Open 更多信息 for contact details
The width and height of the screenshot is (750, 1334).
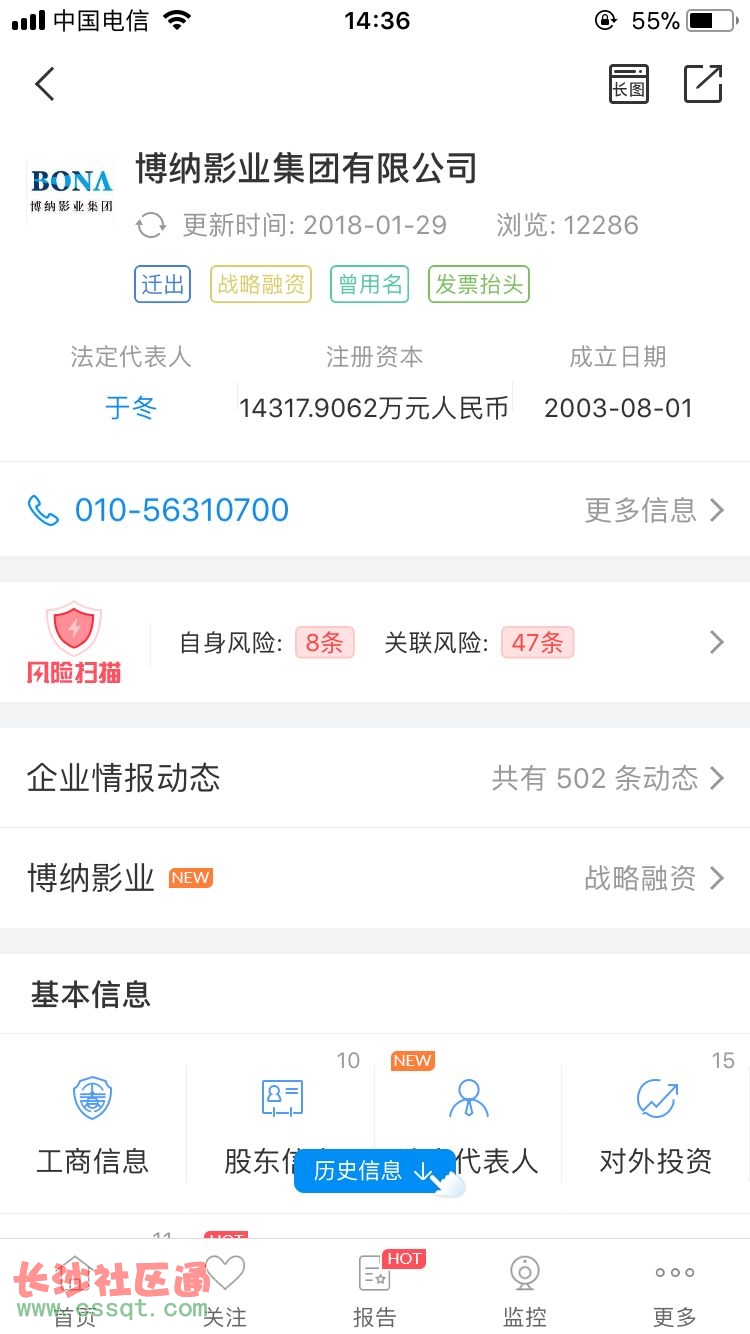tap(654, 510)
